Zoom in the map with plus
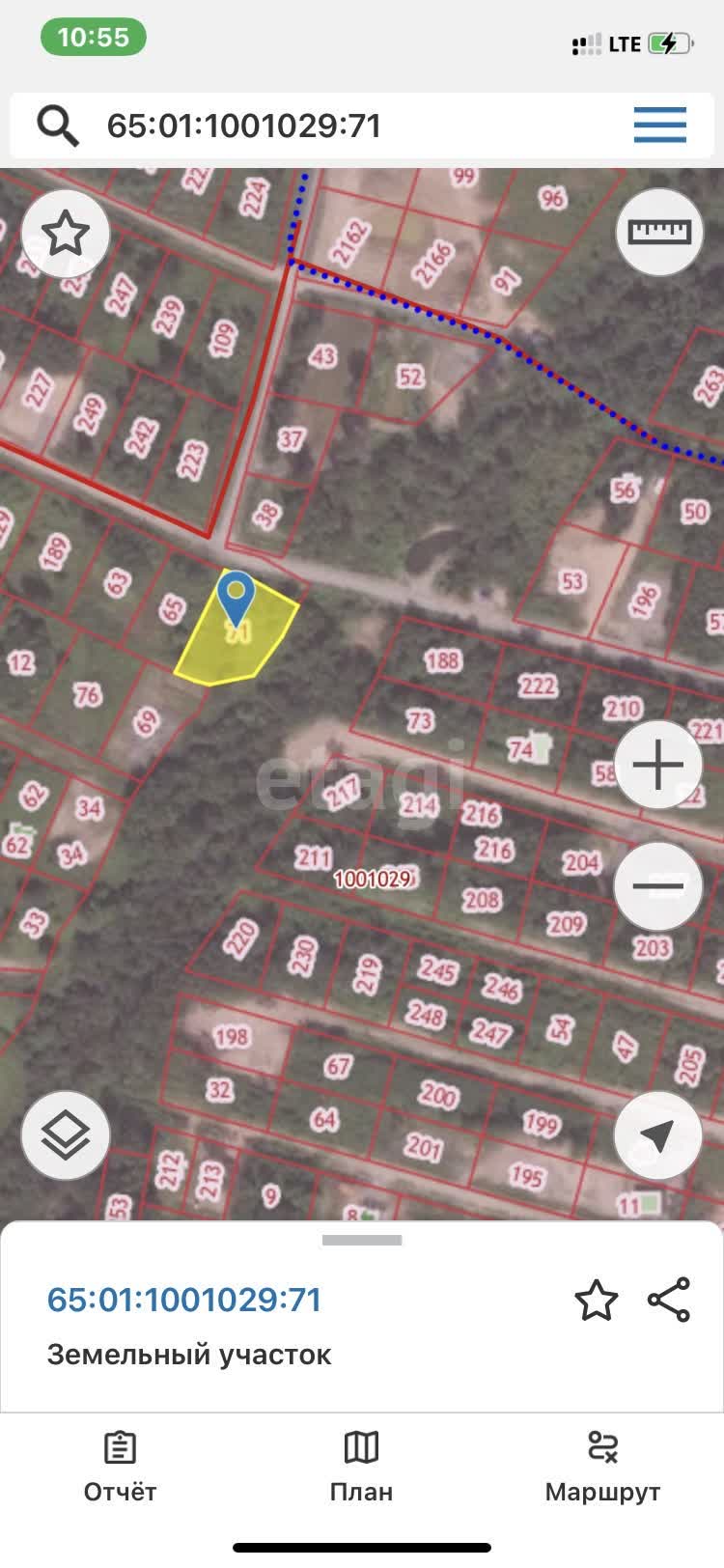Screen dimensions: 724x1568 point(658,766)
